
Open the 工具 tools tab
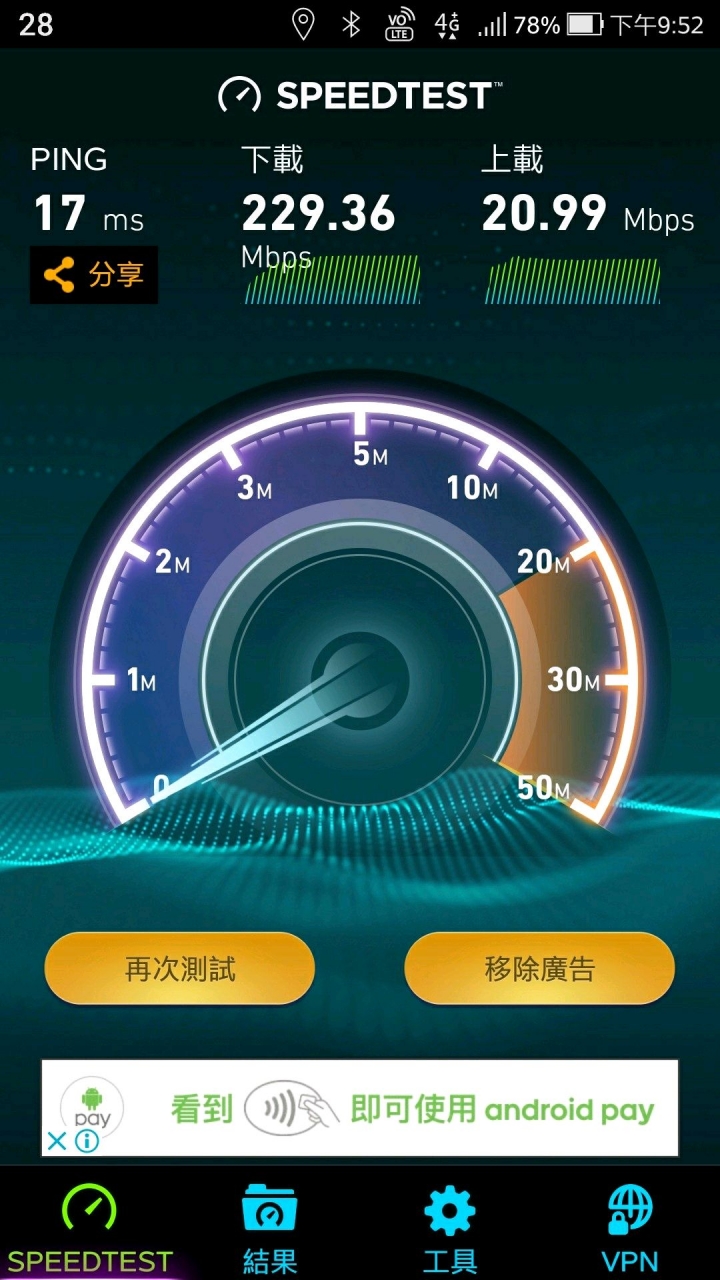point(450,1225)
